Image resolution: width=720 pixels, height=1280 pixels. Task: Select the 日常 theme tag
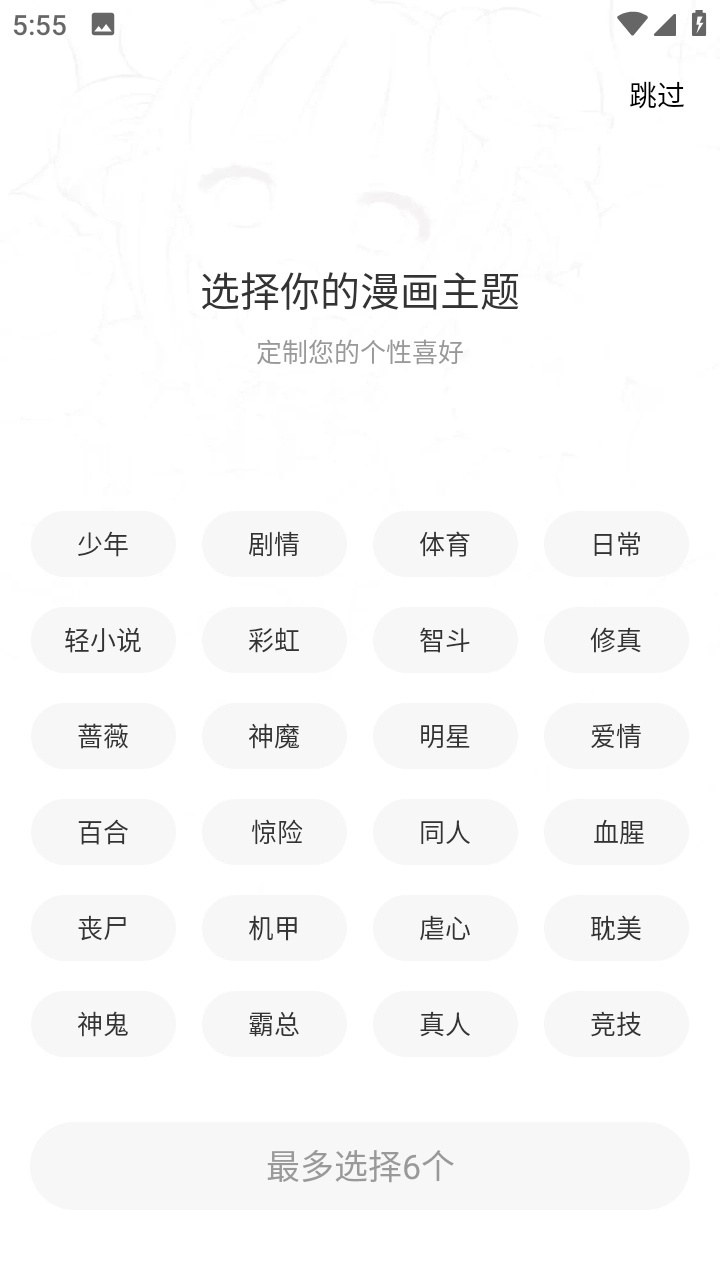[616, 544]
